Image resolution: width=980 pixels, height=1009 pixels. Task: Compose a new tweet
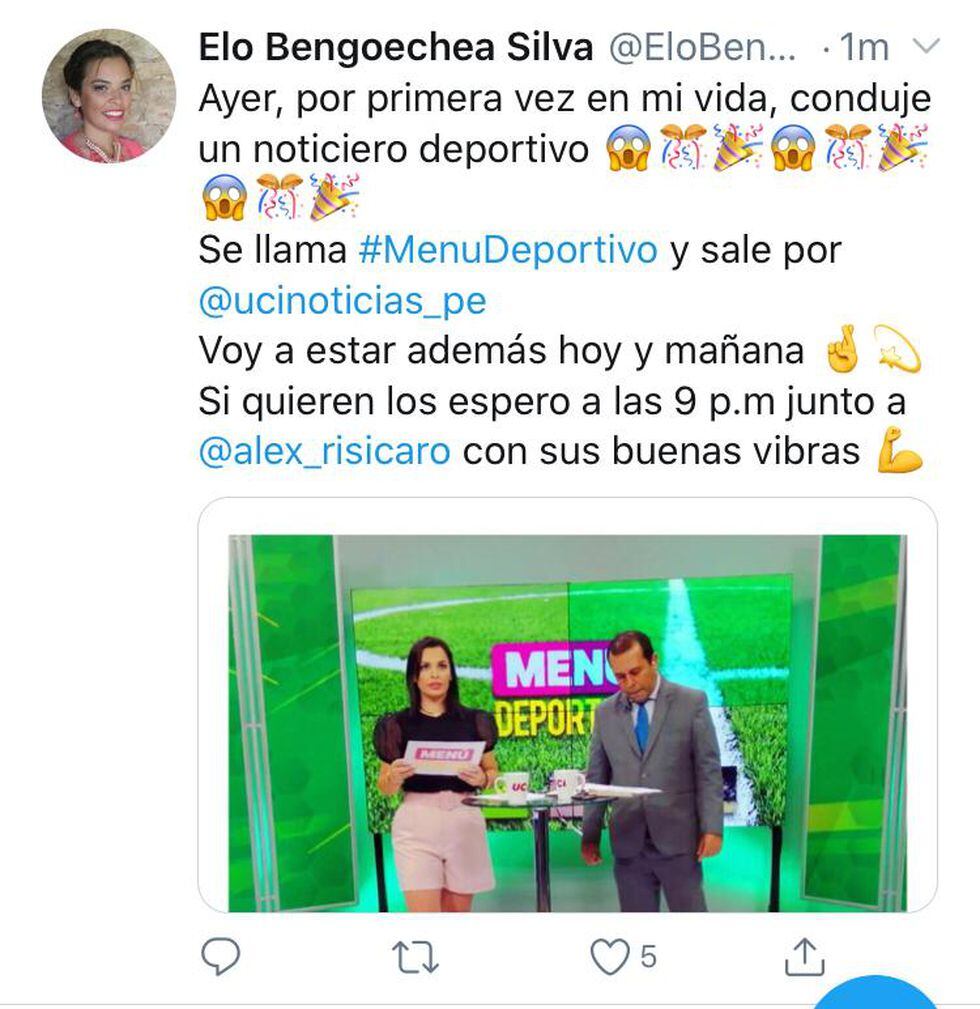(878, 995)
